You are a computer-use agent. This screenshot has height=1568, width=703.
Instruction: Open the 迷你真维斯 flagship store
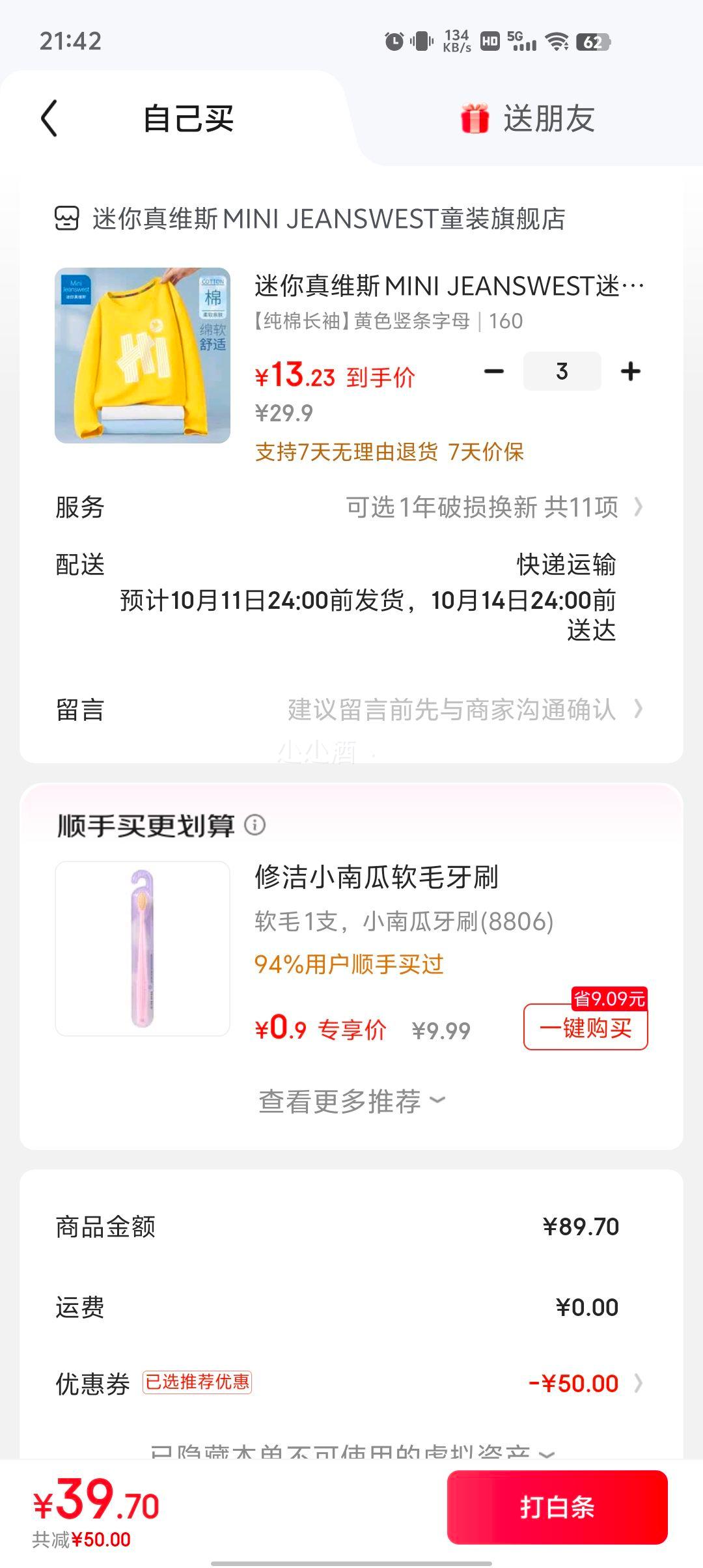pos(328,219)
